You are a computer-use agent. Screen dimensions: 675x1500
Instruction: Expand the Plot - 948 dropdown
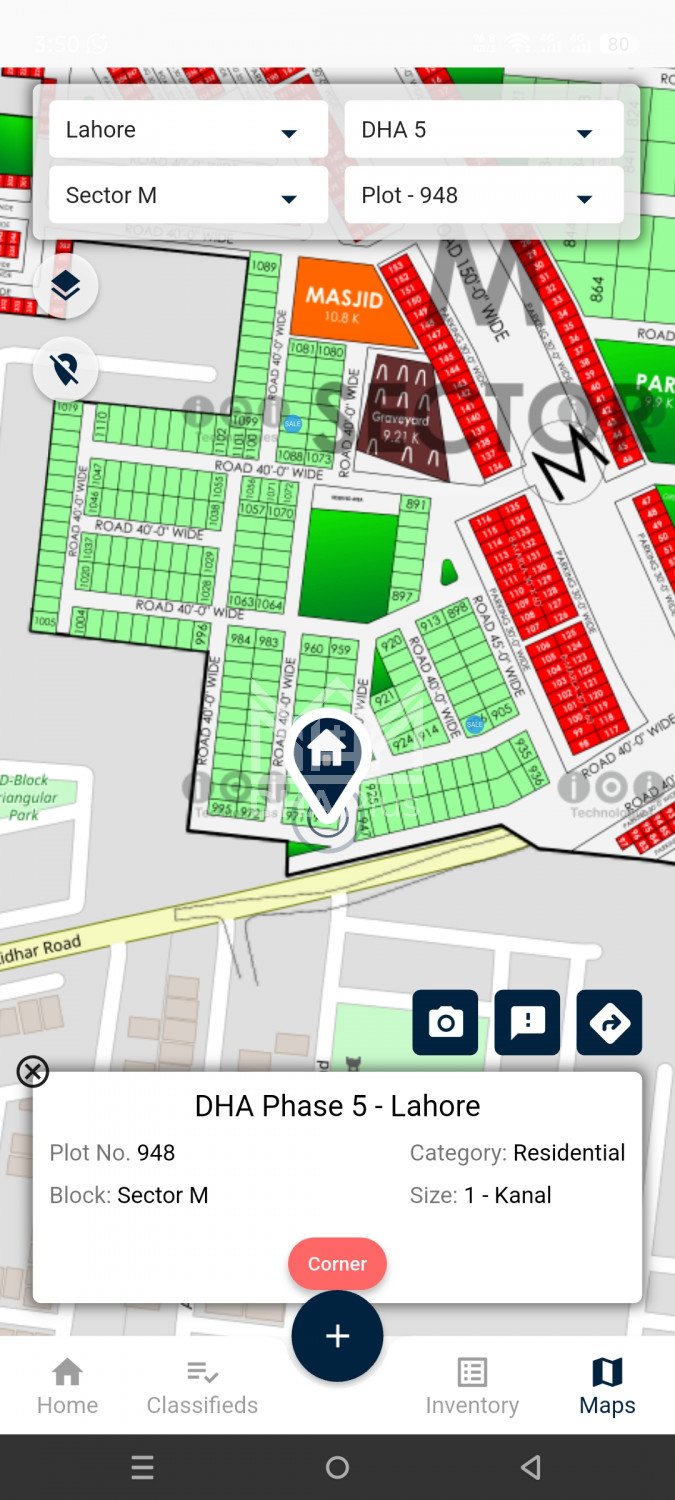tap(484, 195)
